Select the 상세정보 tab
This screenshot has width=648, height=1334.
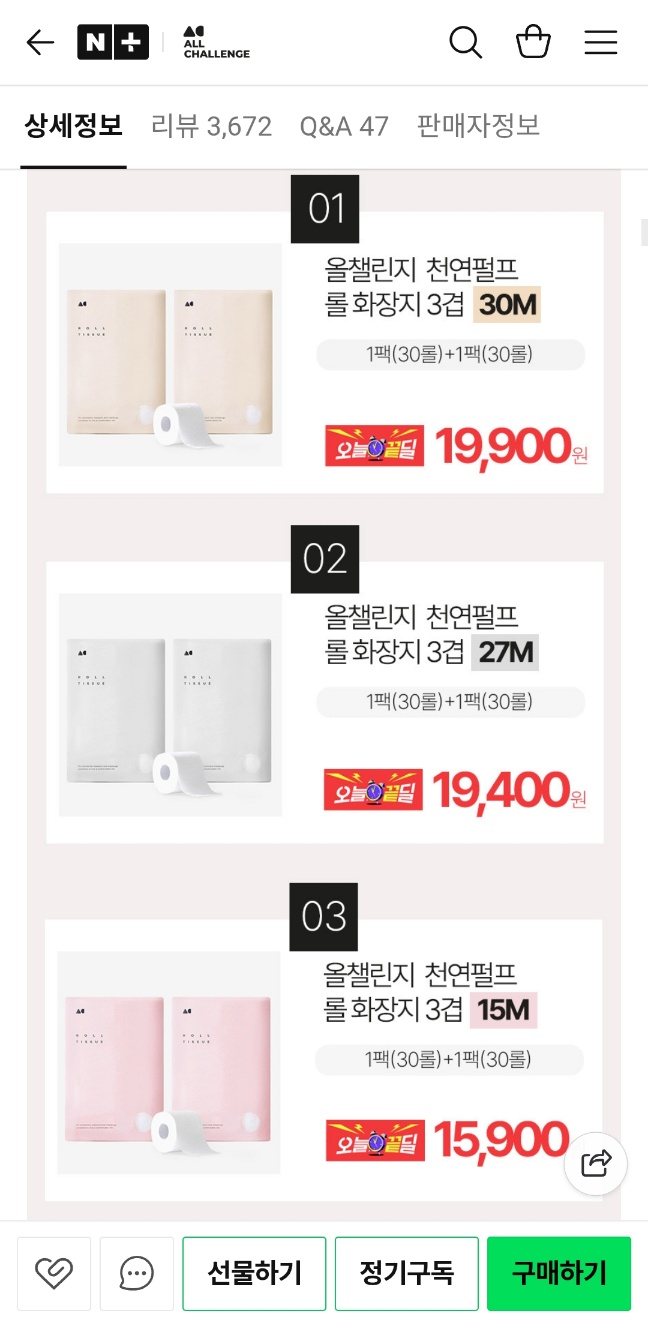(73, 126)
